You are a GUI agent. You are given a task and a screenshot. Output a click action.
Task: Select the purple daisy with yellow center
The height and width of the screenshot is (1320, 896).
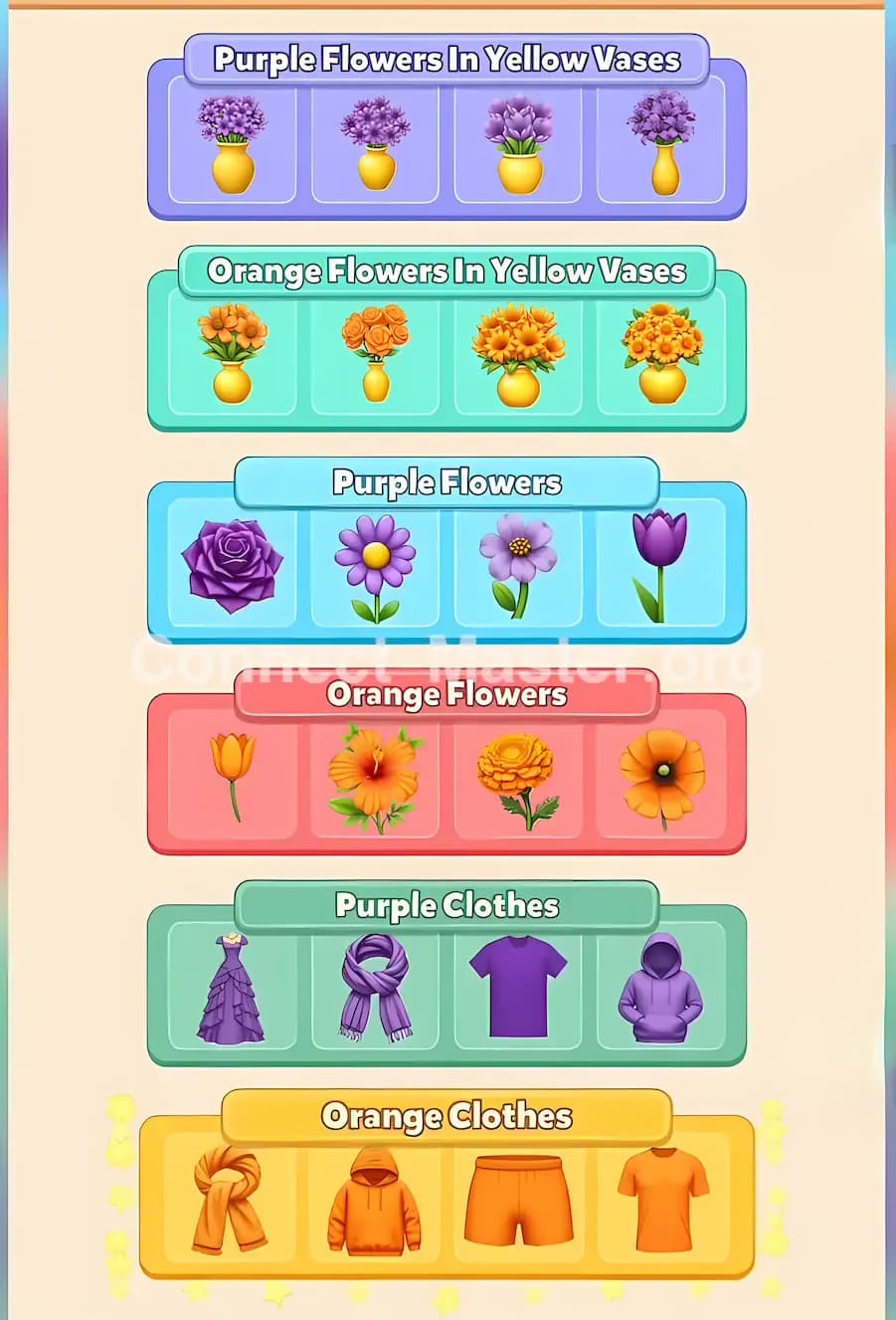coord(375,565)
